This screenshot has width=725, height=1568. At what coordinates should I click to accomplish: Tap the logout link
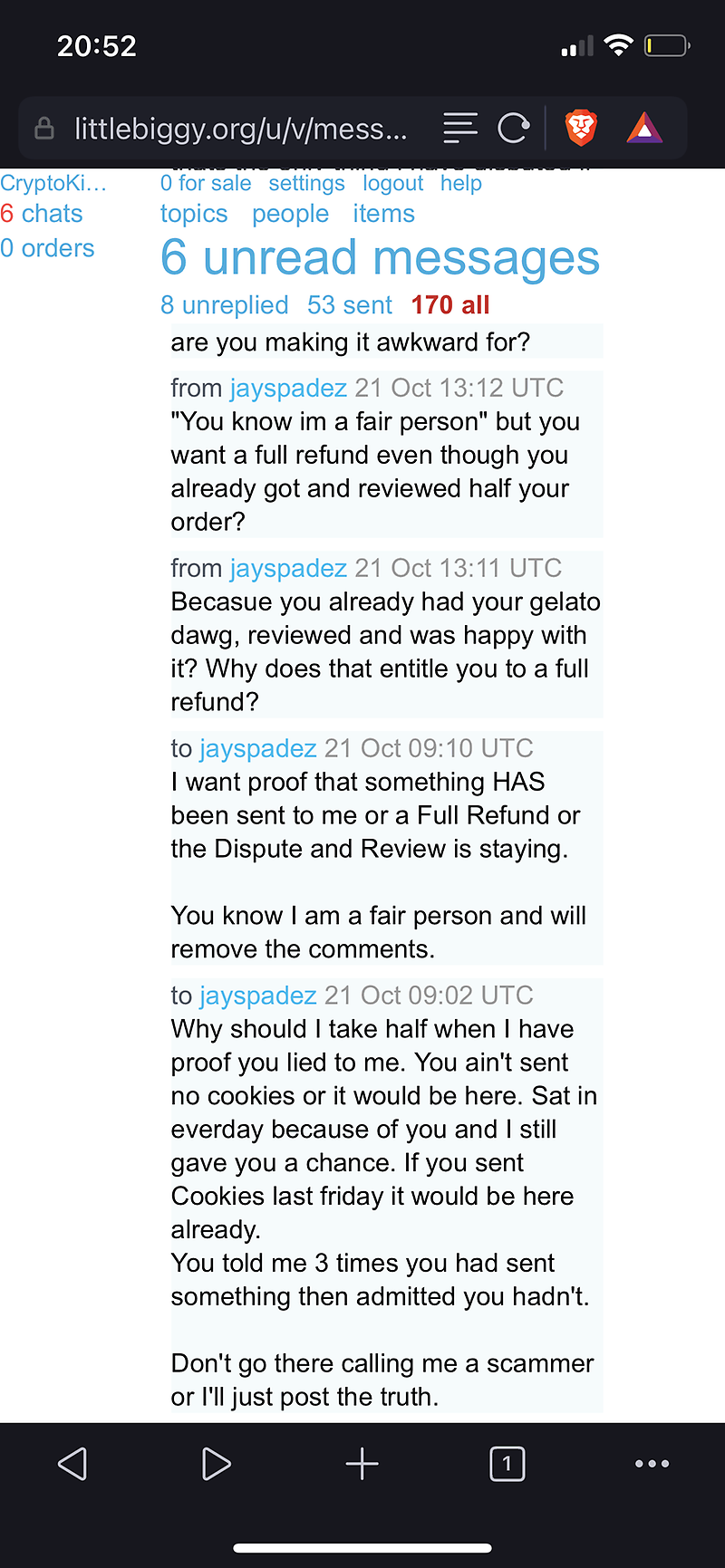point(392,183)
